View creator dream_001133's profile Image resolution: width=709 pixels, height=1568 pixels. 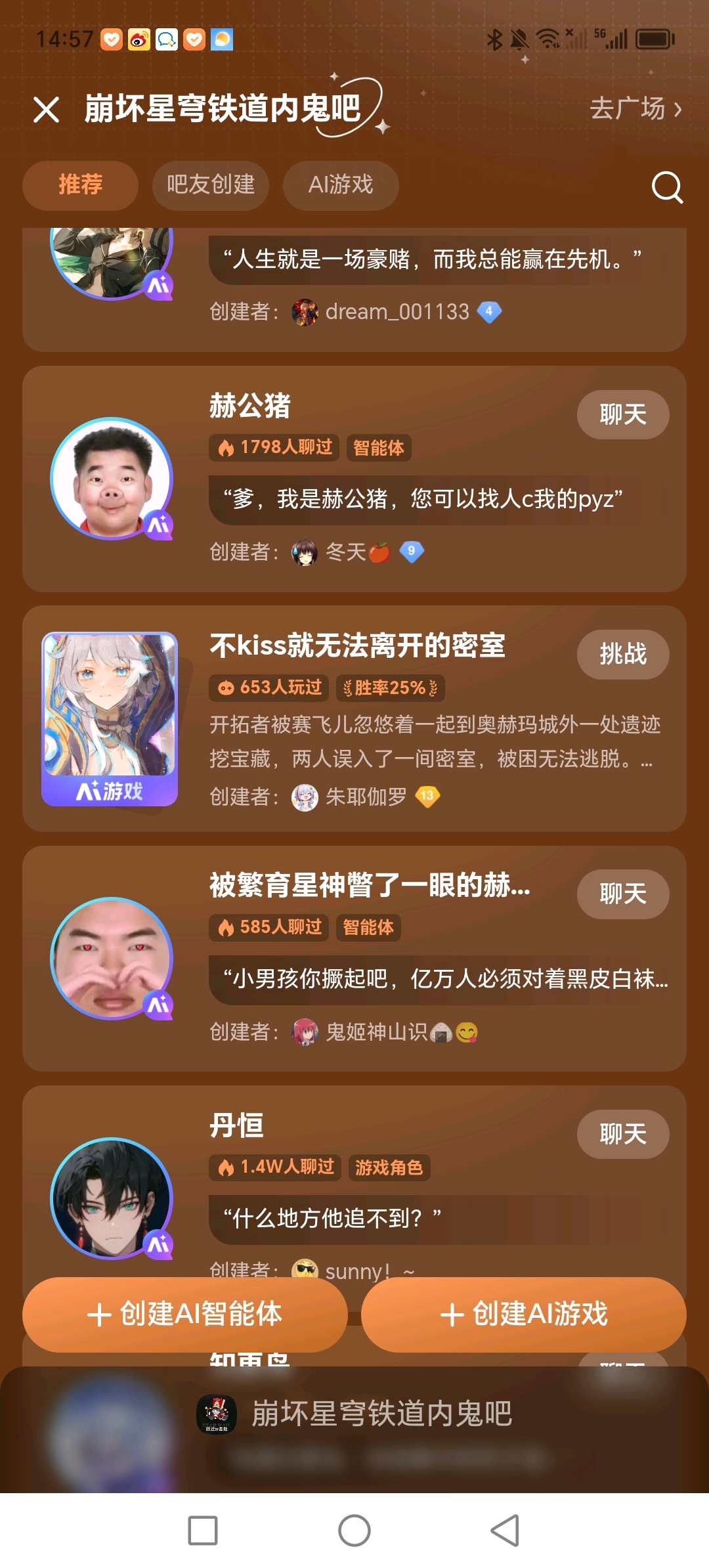pyautogui.click(x=397, y=312)
